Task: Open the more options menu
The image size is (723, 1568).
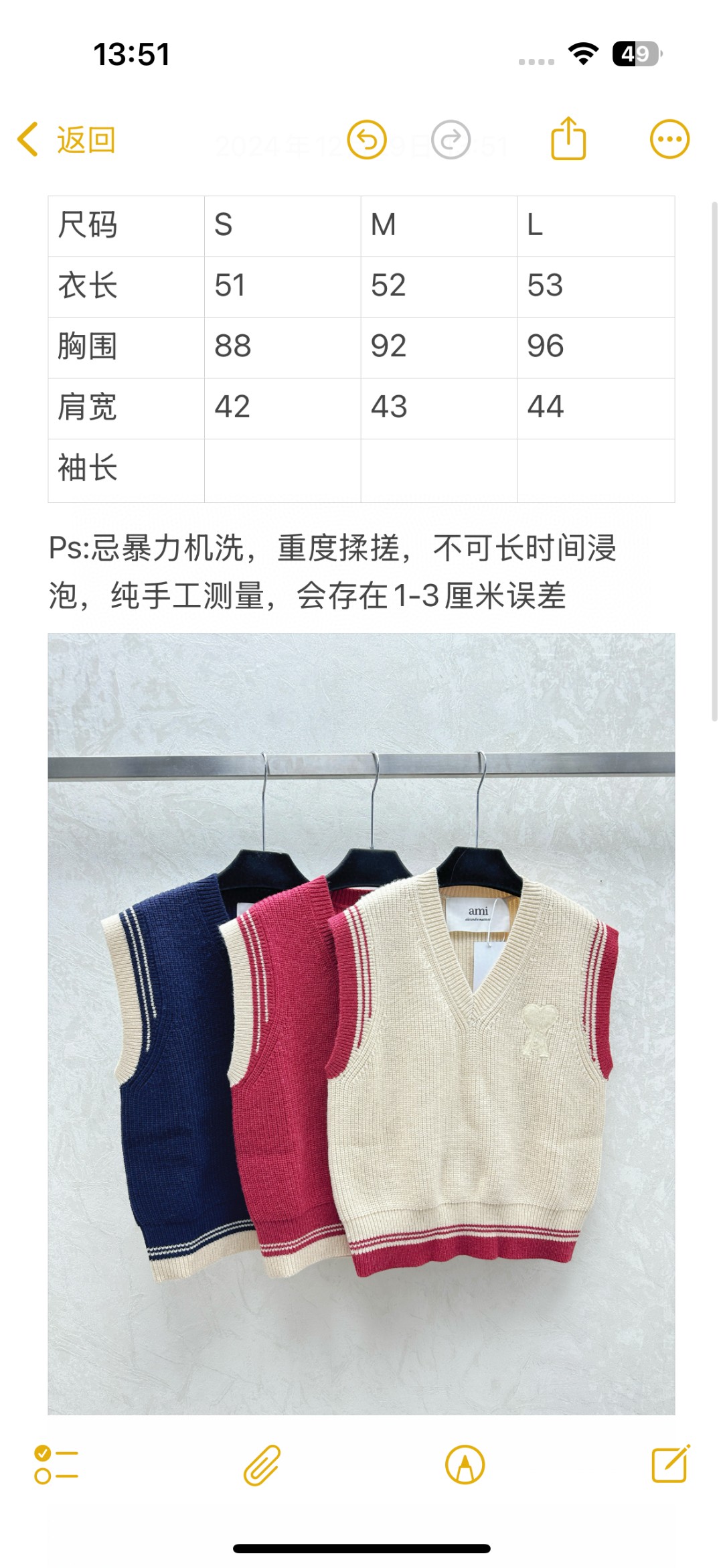Action: click(669, 139)
